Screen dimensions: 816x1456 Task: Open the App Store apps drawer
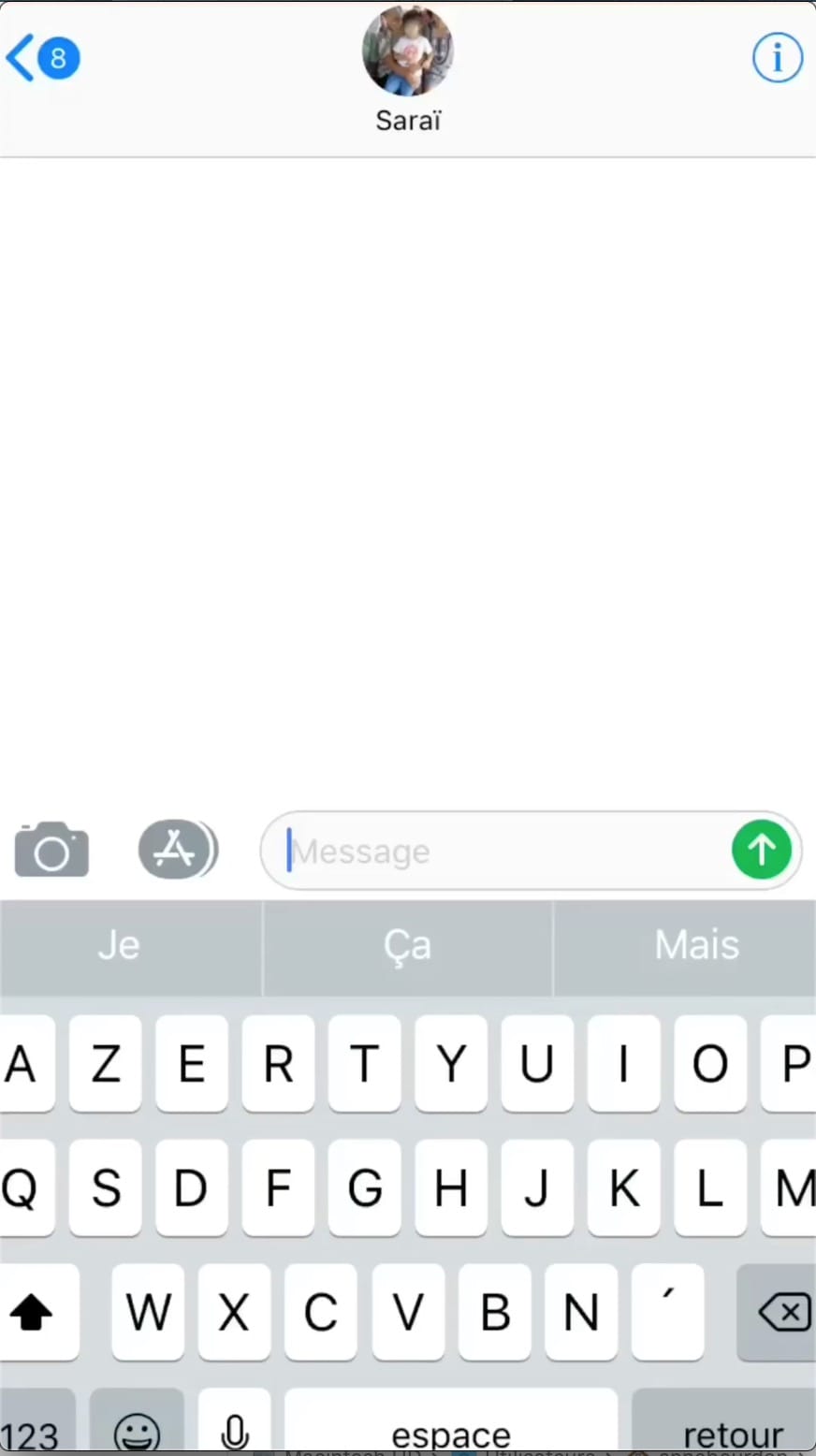click(176, 850)
